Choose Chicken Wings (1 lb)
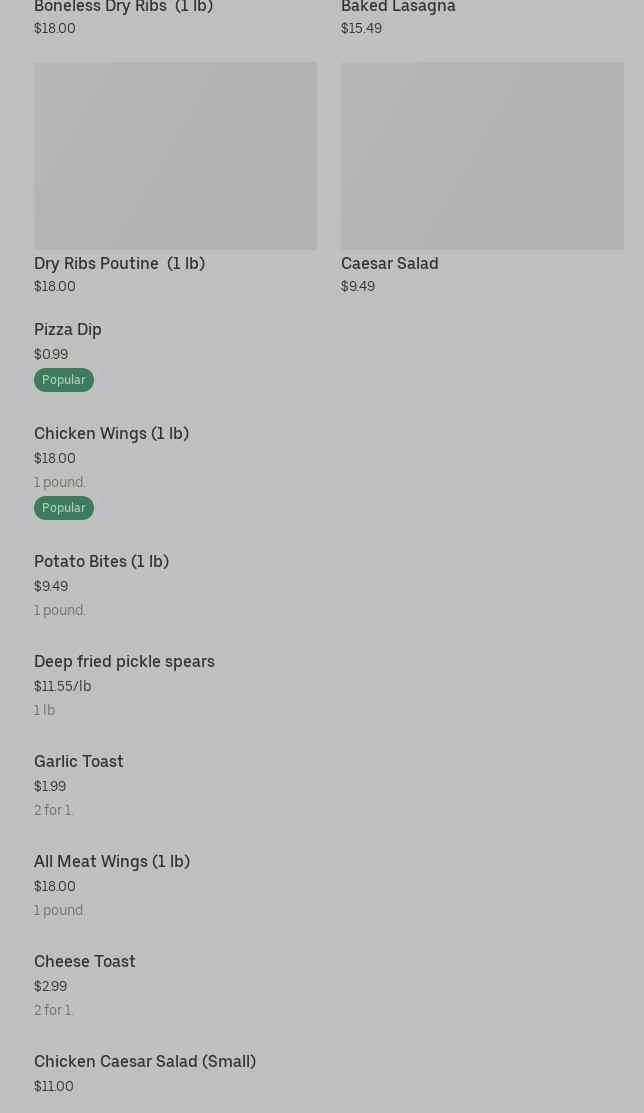Image resolution: width=644 pixels, height=1113 pixels. tap(111, 434)
